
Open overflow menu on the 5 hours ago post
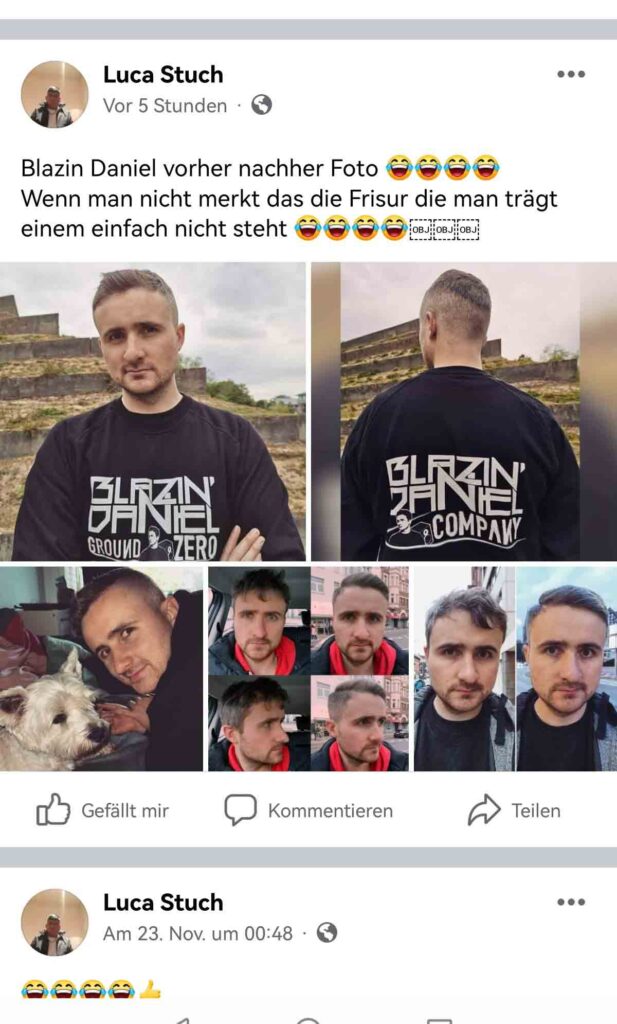click(x=571, y=74)
